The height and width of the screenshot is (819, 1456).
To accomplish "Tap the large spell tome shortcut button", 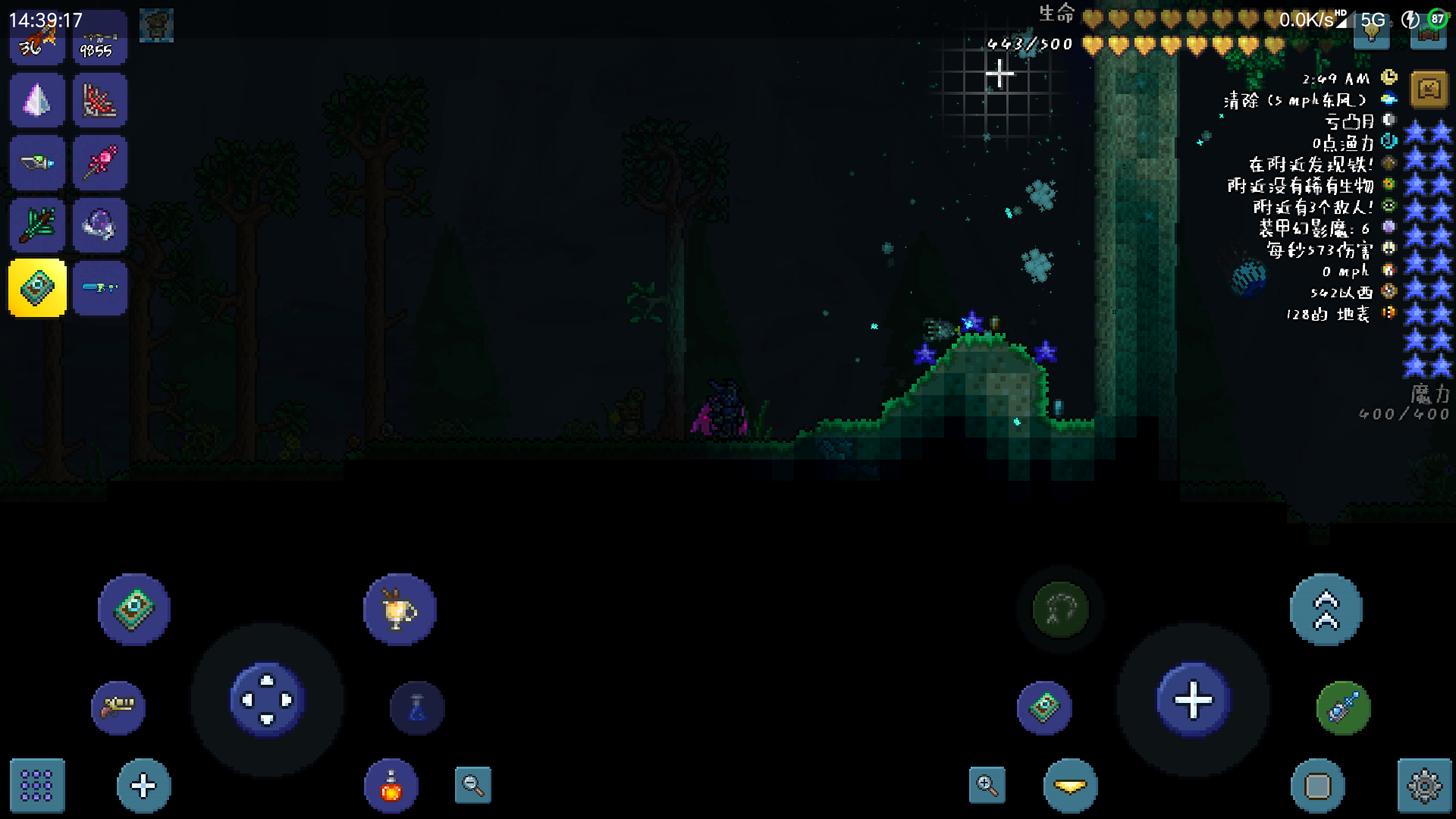I will [x=134, y=610].
